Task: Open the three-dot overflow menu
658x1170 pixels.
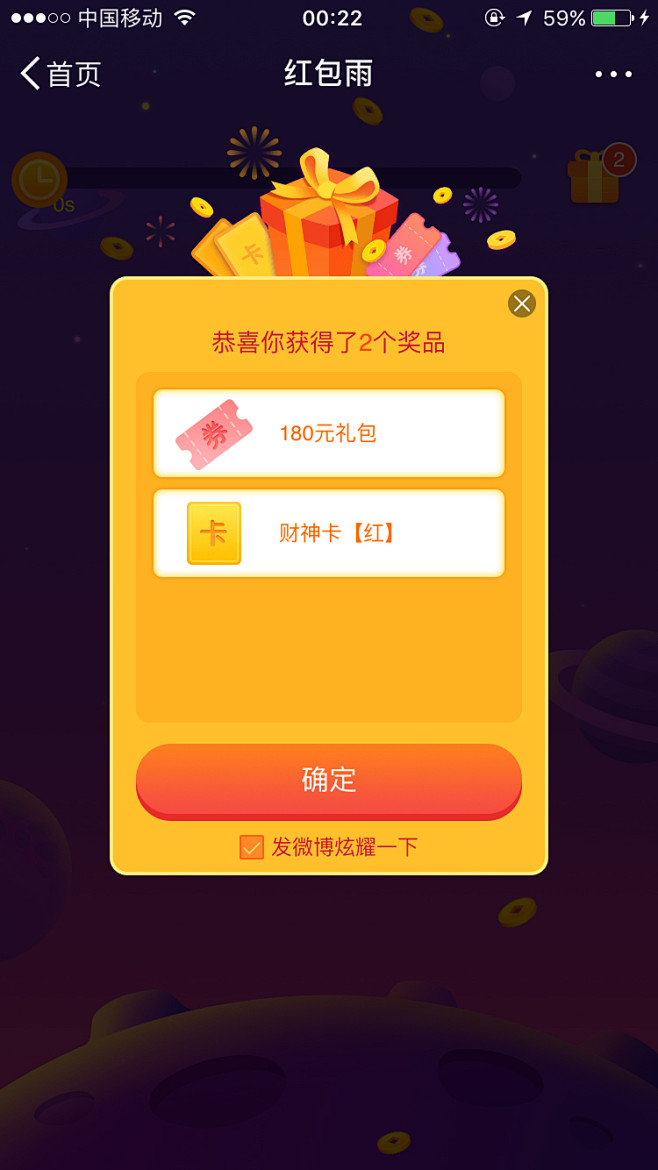Action: (613, 74)
